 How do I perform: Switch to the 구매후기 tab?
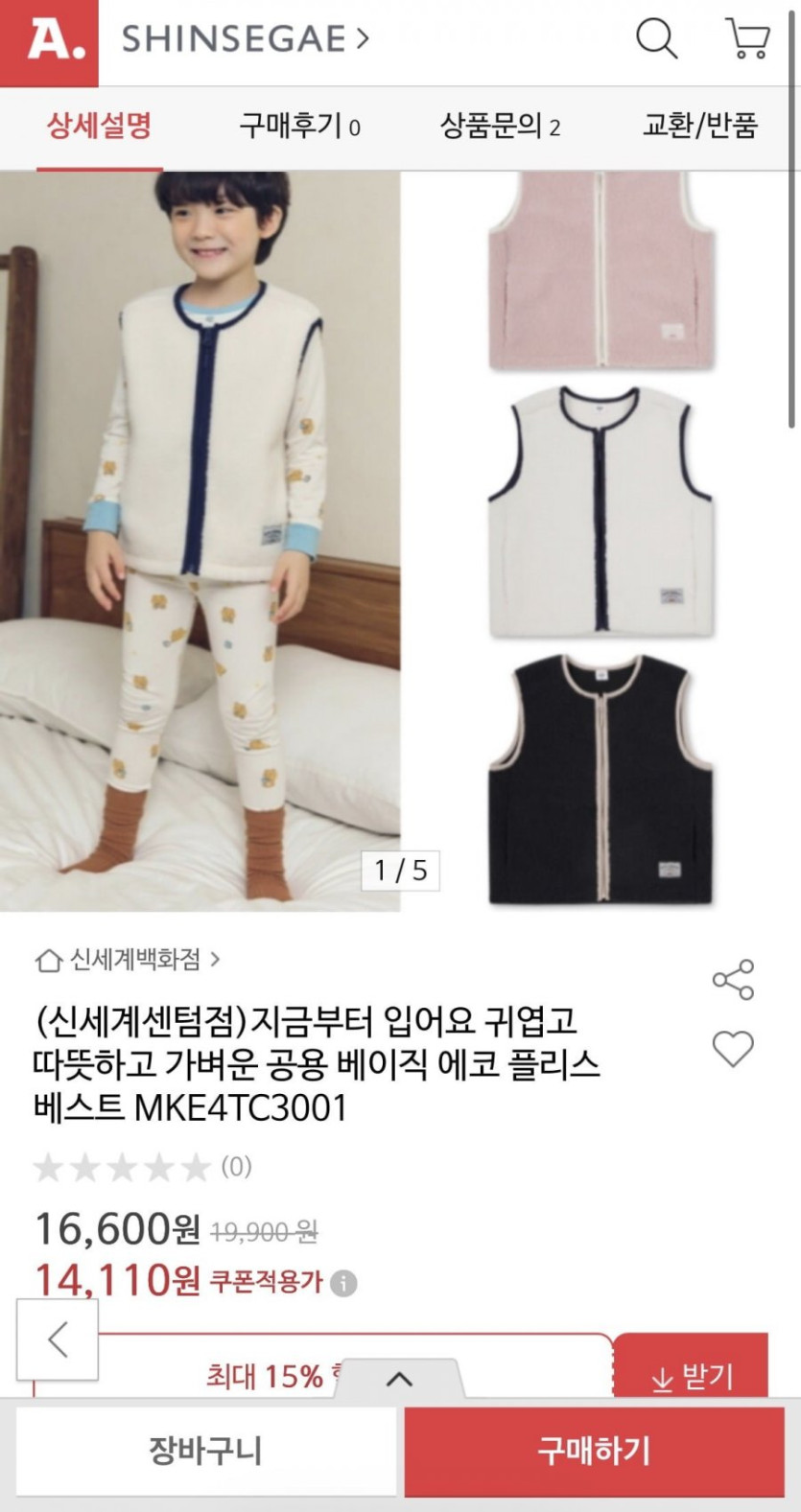click(x=299, y=126)
